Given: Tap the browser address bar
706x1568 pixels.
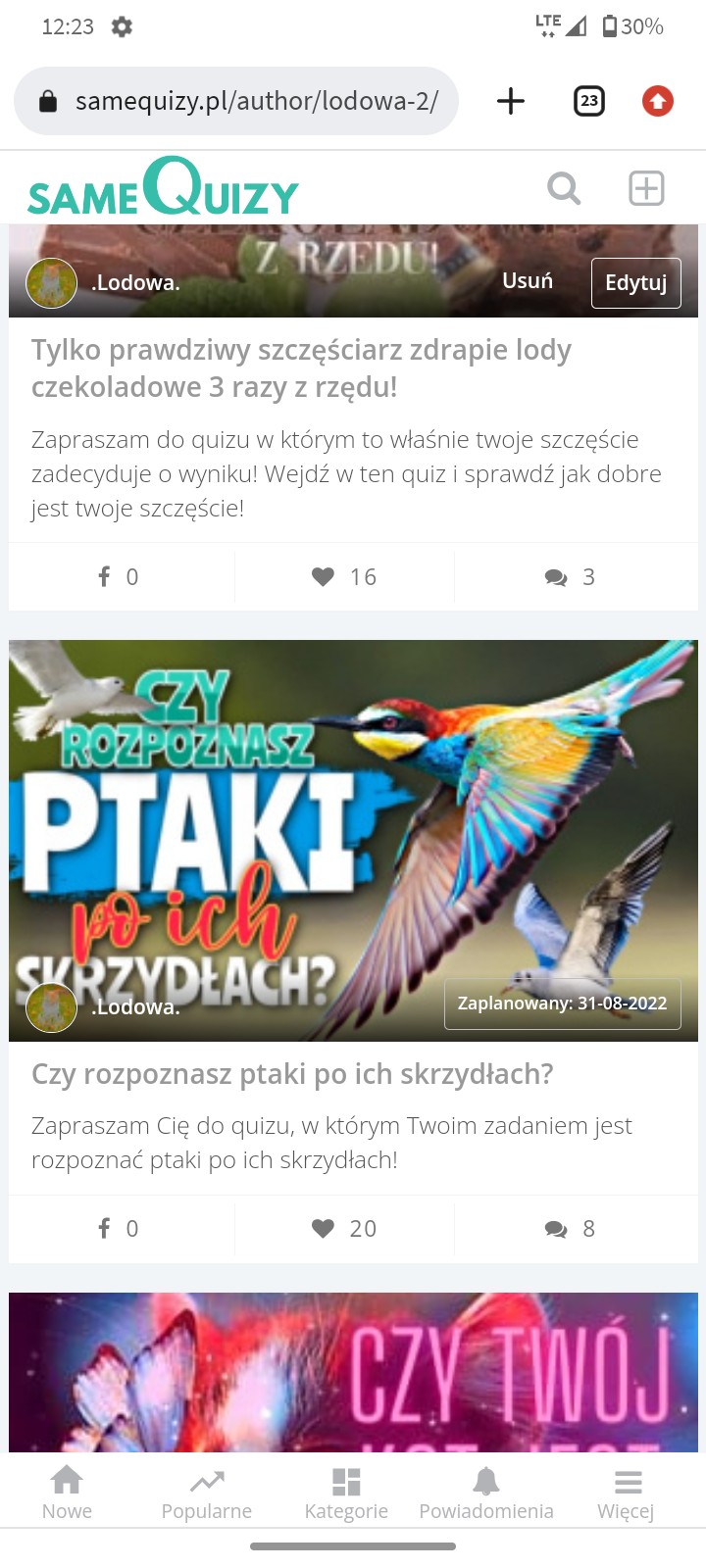Looking at the screenshot, I should click(236, 101).
